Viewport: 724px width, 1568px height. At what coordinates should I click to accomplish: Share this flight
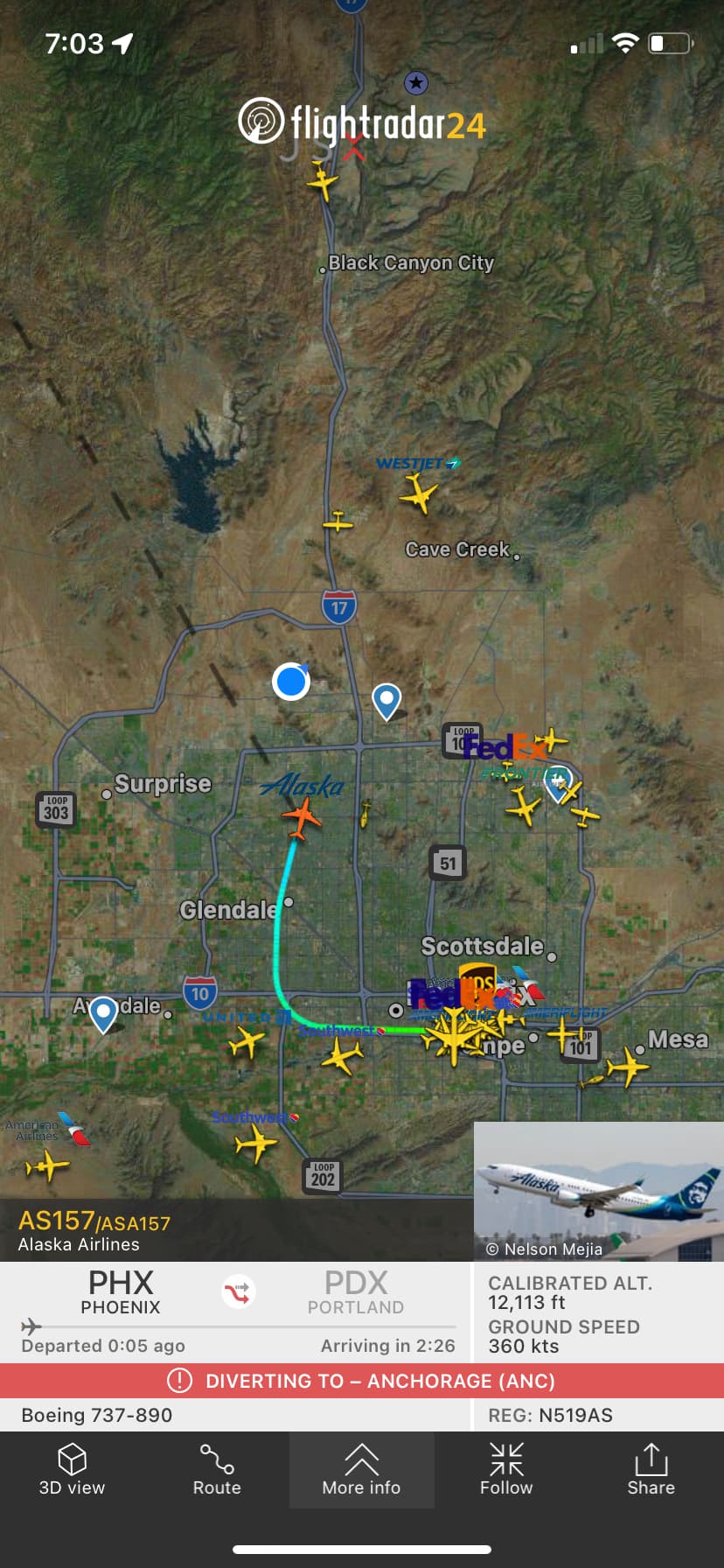pos(651,1470)
